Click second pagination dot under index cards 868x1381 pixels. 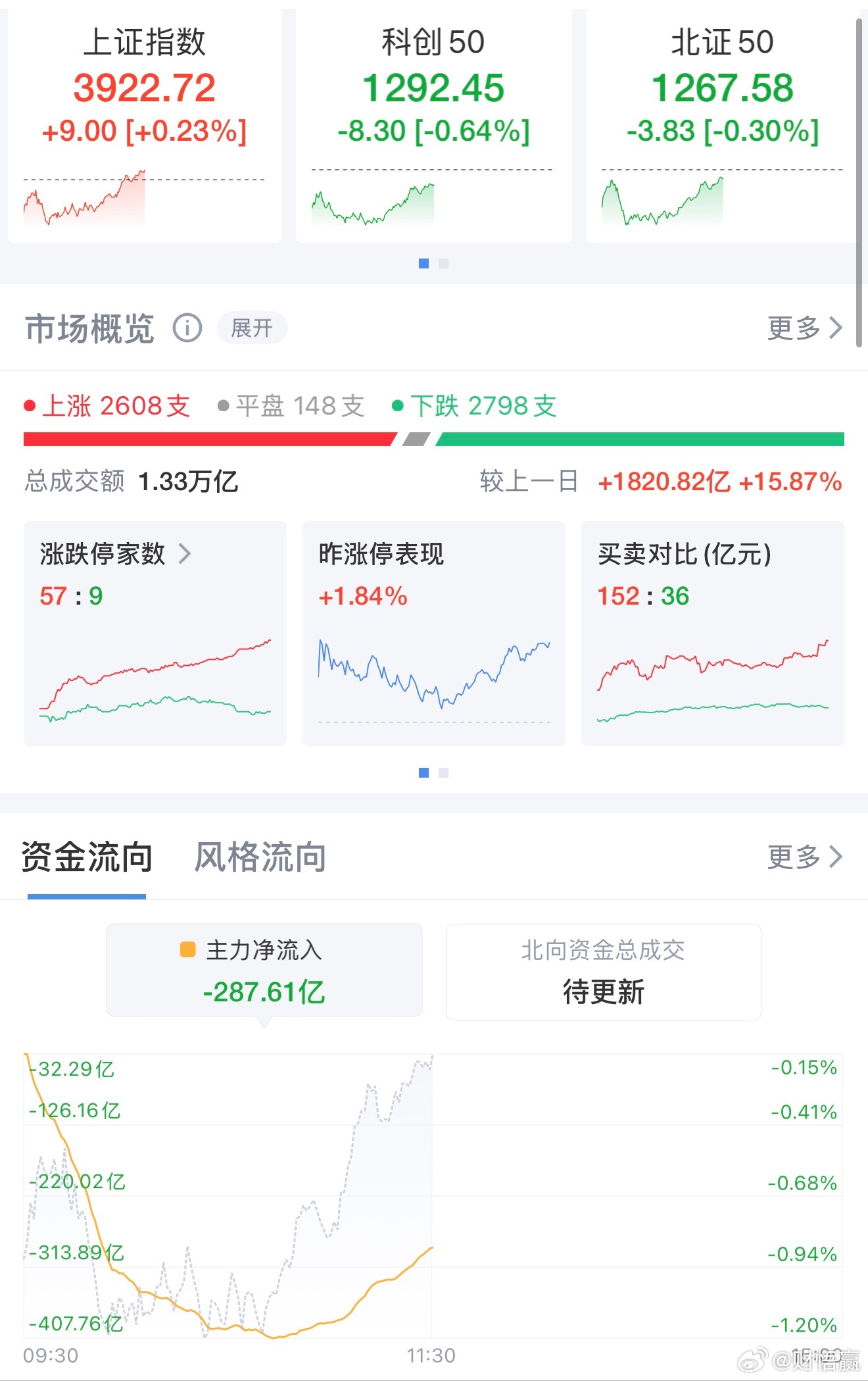click(x=445, y=263)
